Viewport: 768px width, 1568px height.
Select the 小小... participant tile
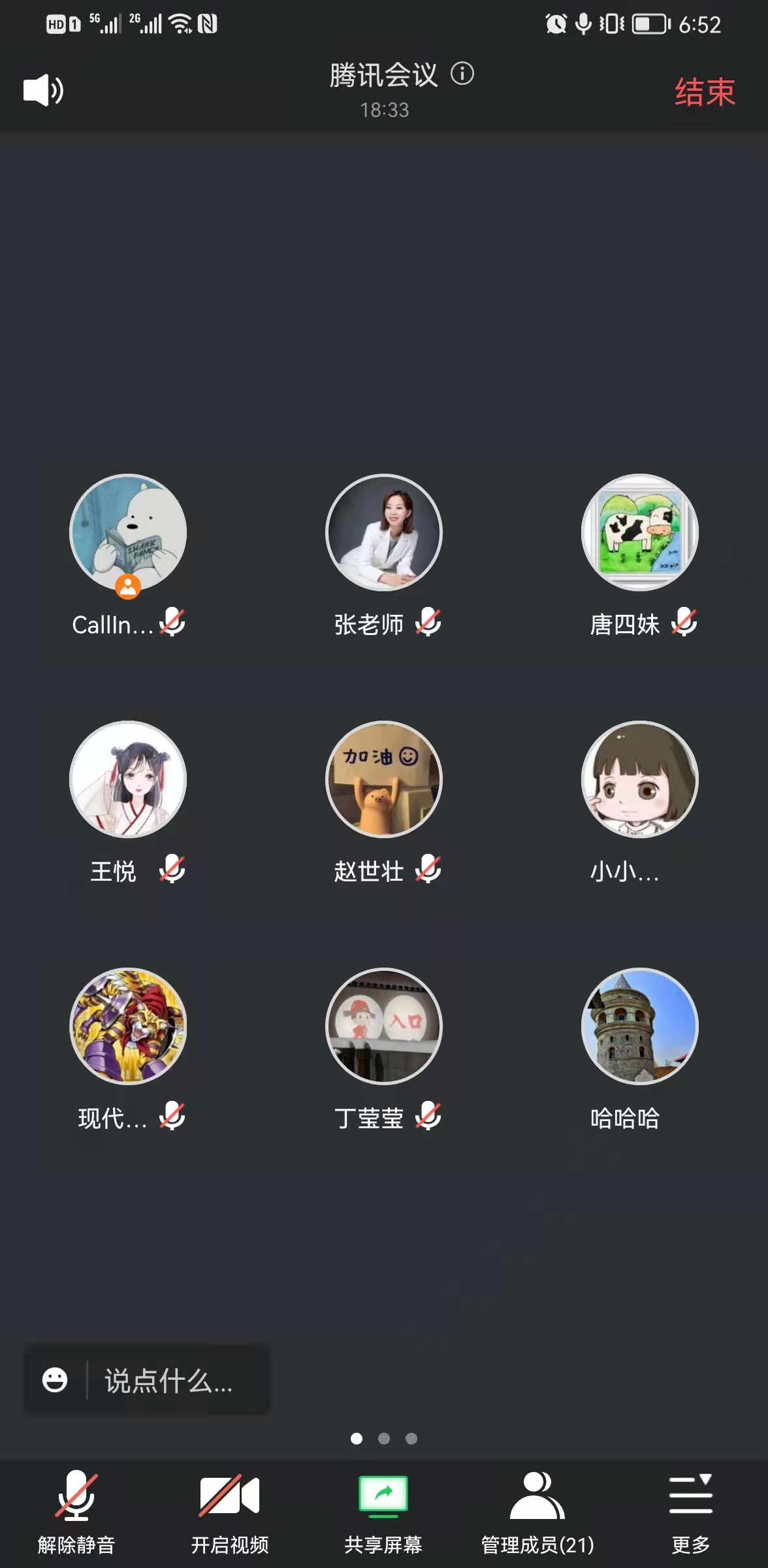(x=640, y=780)
